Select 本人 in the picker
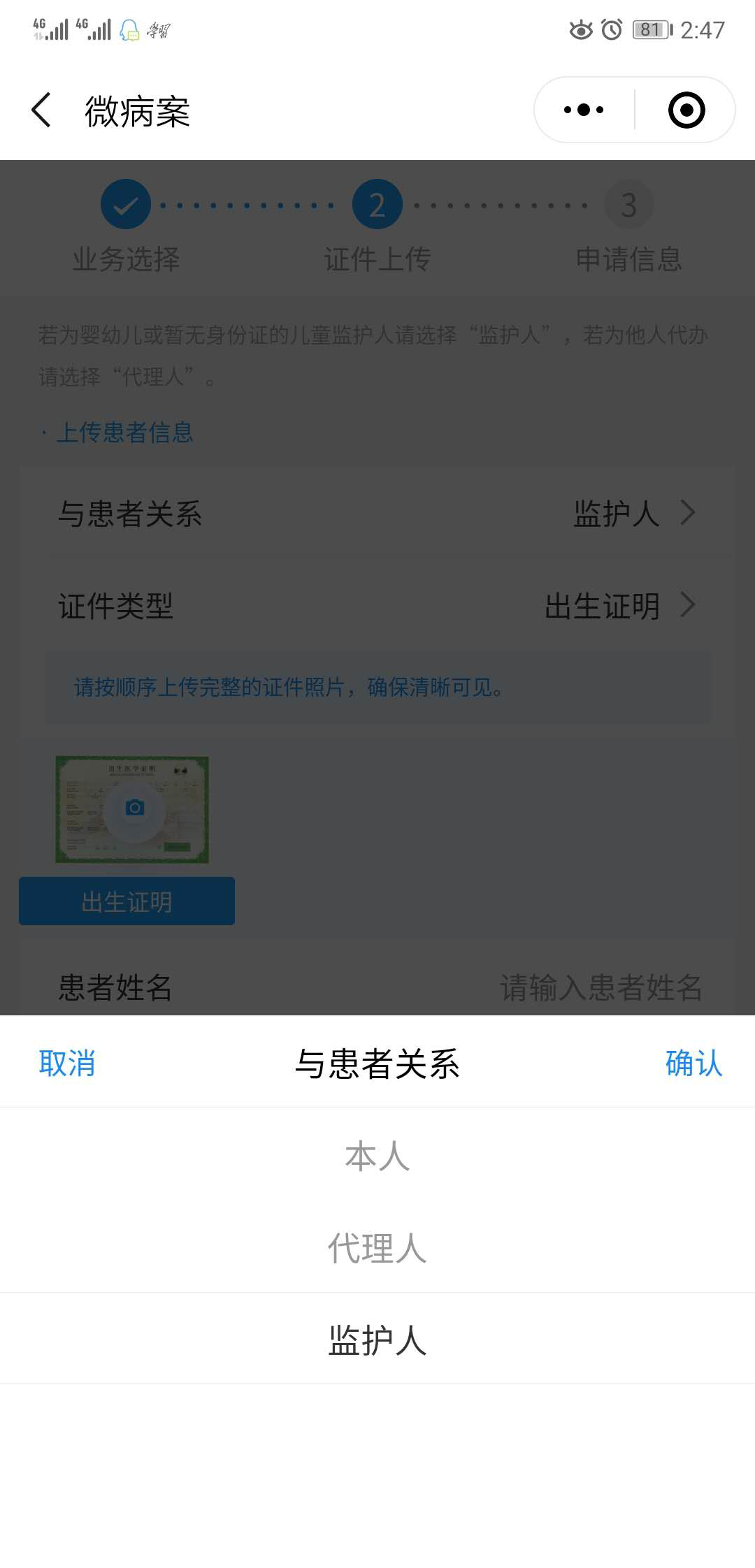 click(x=377, y=1156)
